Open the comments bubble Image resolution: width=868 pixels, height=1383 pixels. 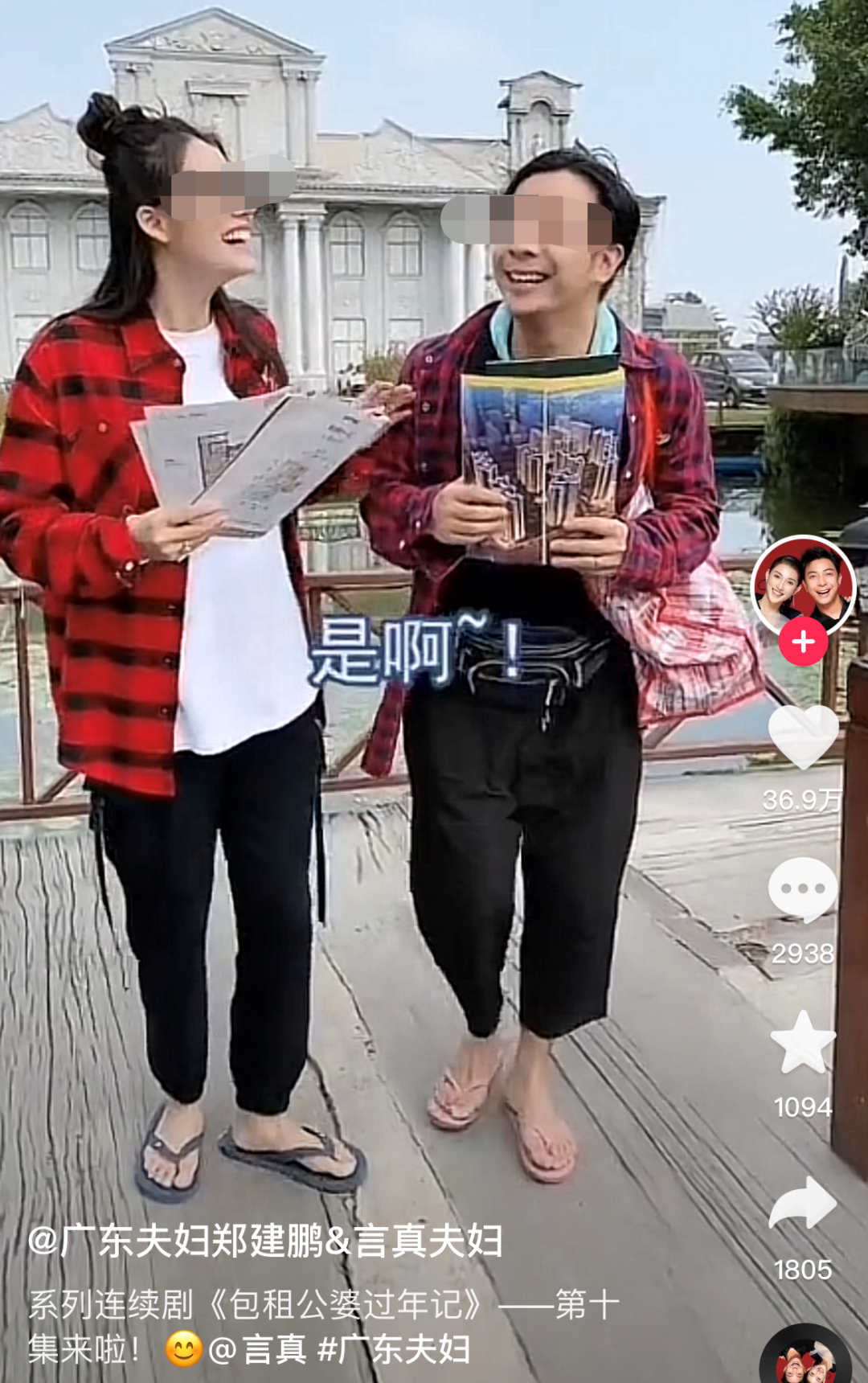tap(803, 888)
